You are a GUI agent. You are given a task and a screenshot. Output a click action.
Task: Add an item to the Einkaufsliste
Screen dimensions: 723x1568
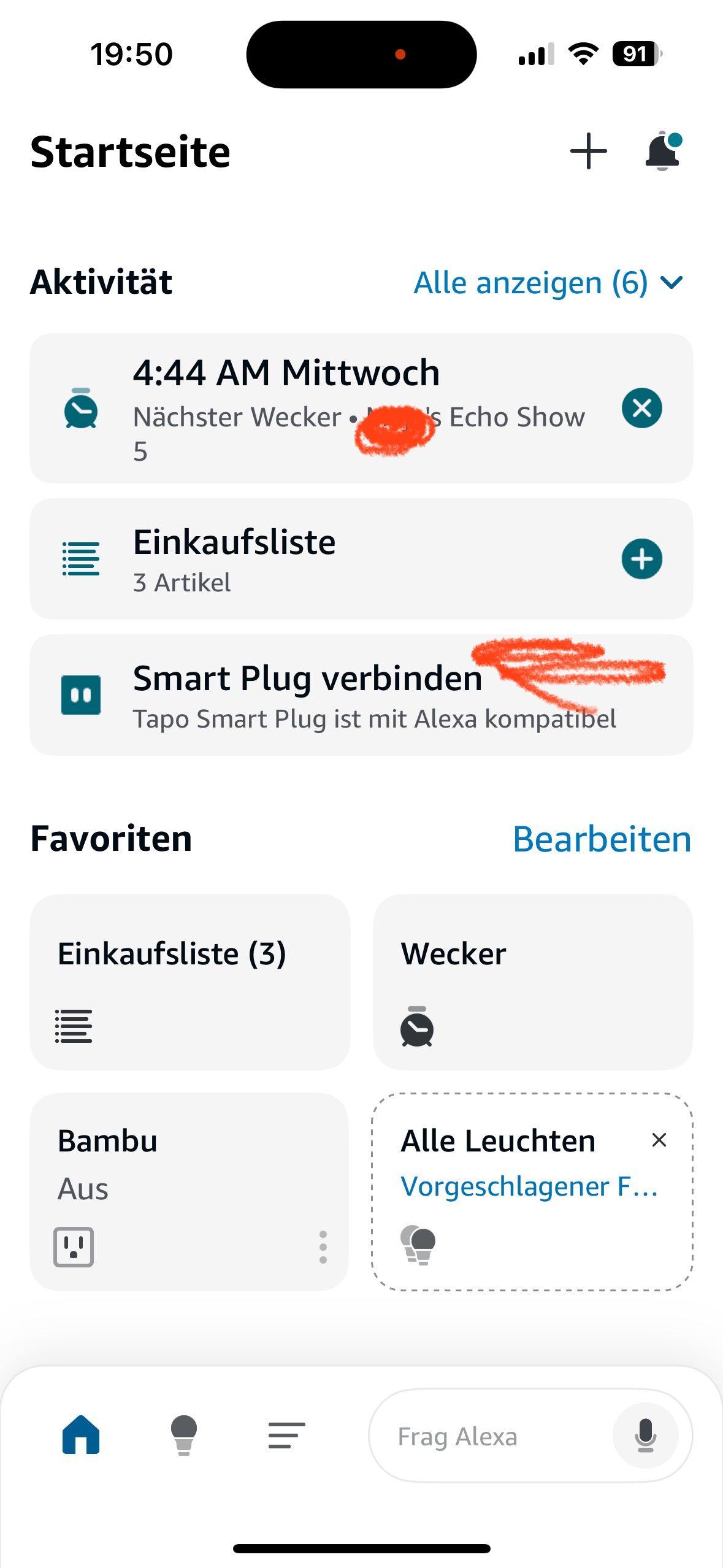641,559
